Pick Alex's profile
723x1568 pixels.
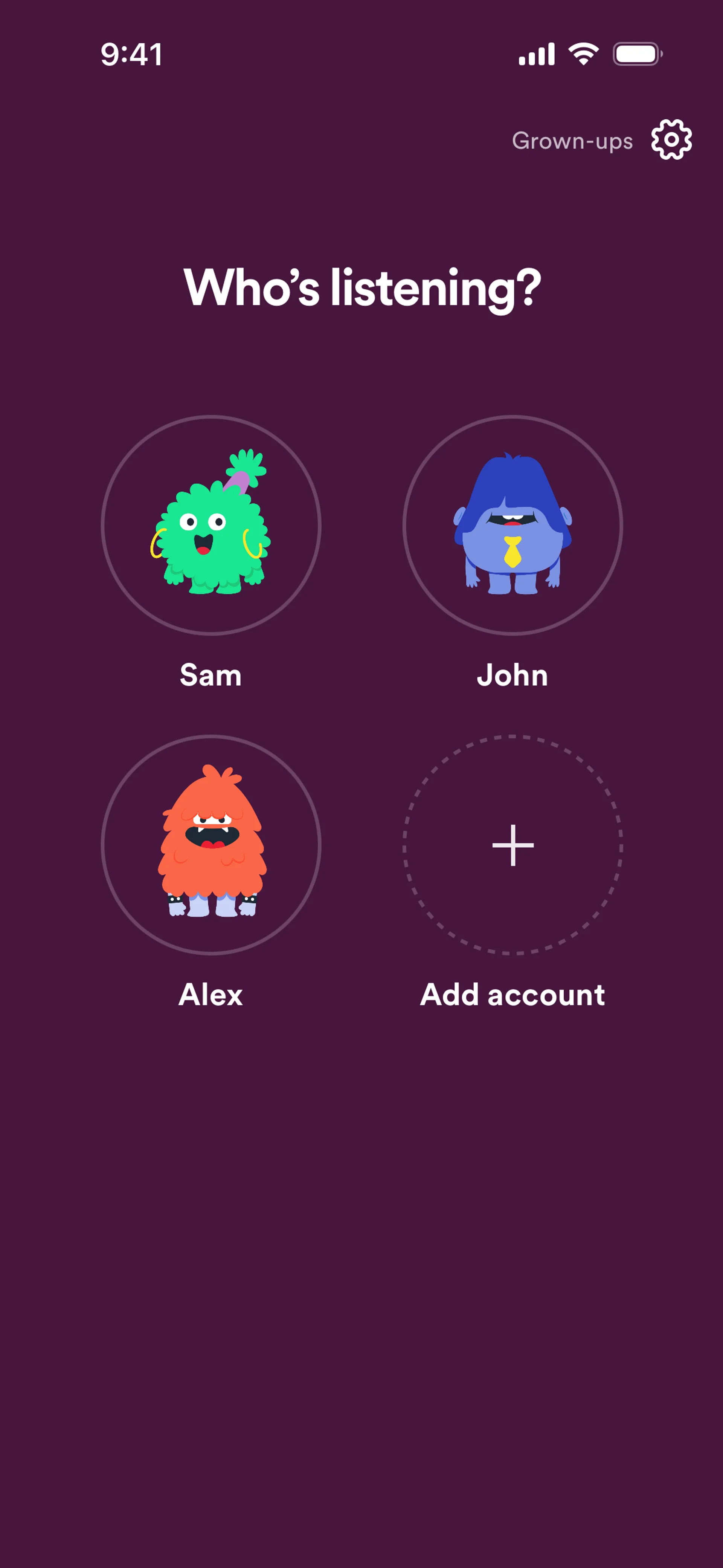click(211, 844)
